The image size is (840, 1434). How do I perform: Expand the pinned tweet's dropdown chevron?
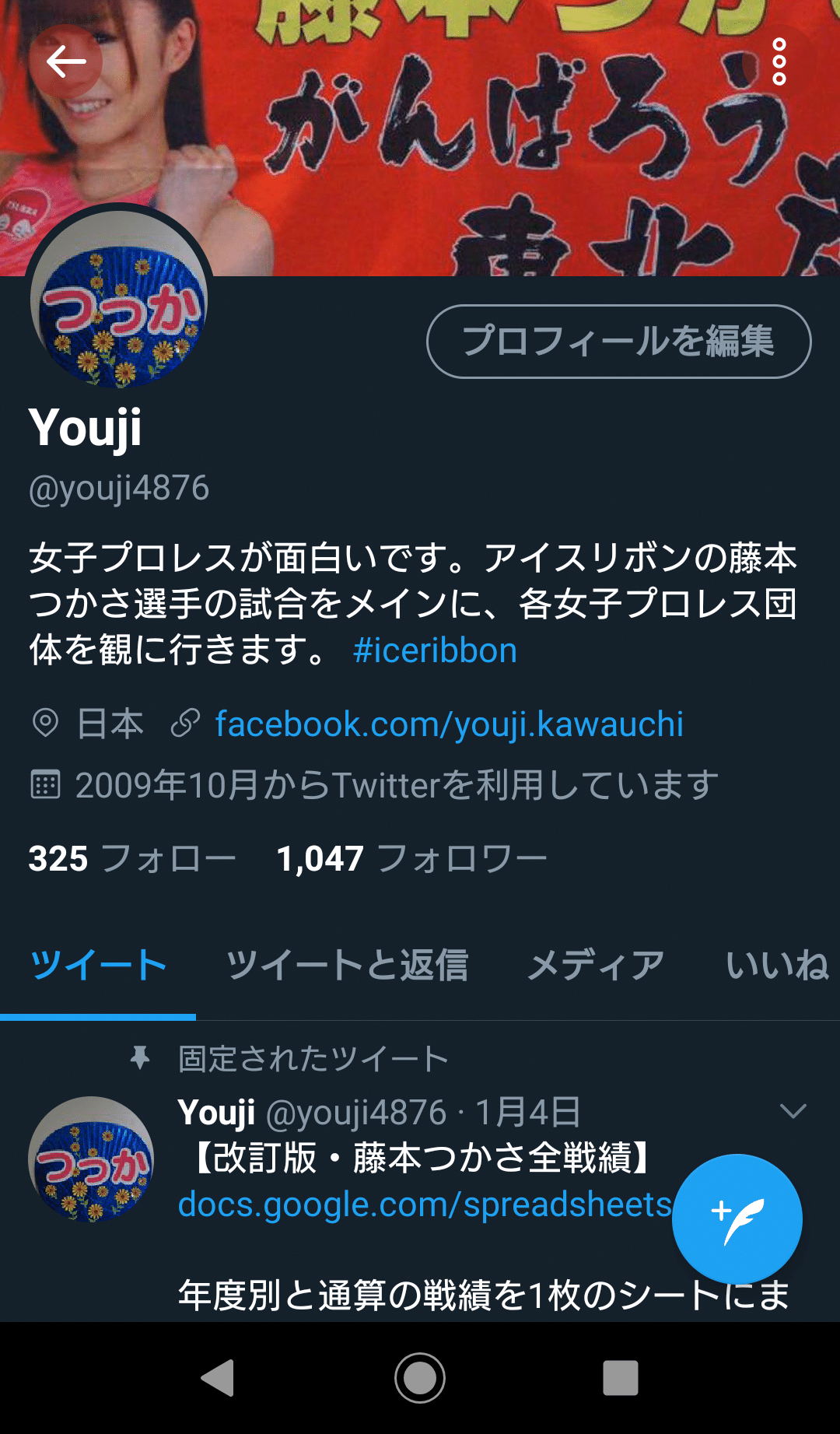[793, 1111]
